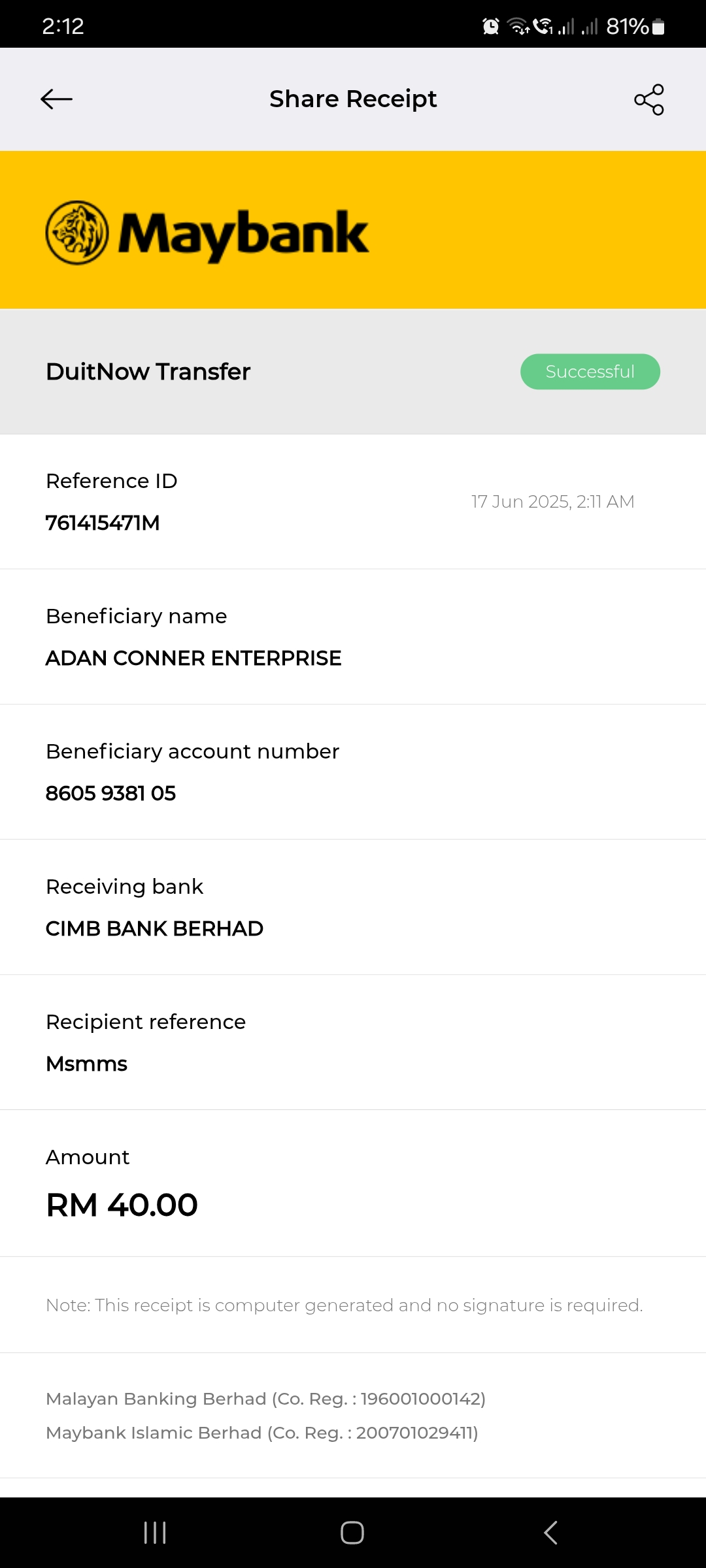Open recent apps from navigation bar
Screen dimensions: 706x1568
coord(155,1532)
